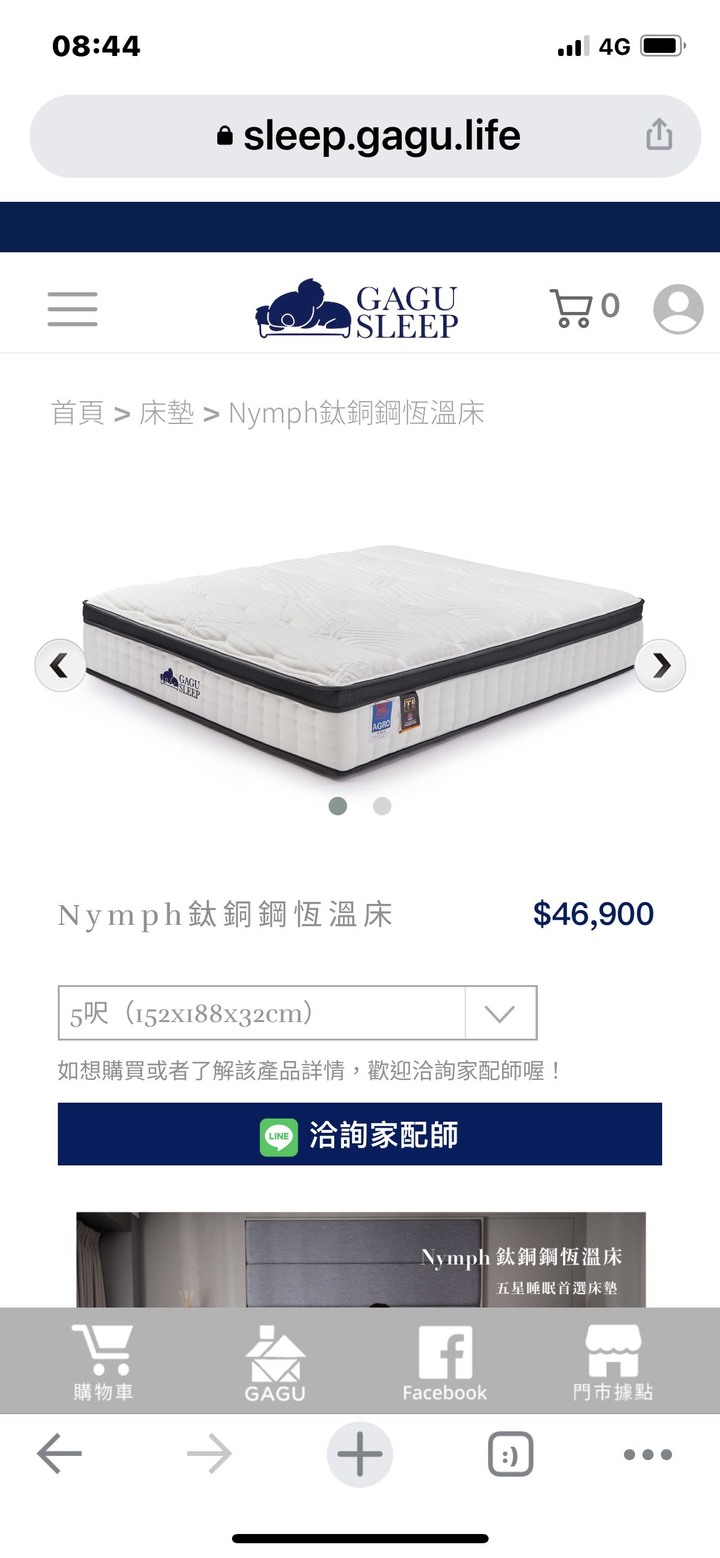The height and width of the screenshot is (1558, 720).
Task: Open 床墊 breadcrumb category
Action: tap(166, 413)
